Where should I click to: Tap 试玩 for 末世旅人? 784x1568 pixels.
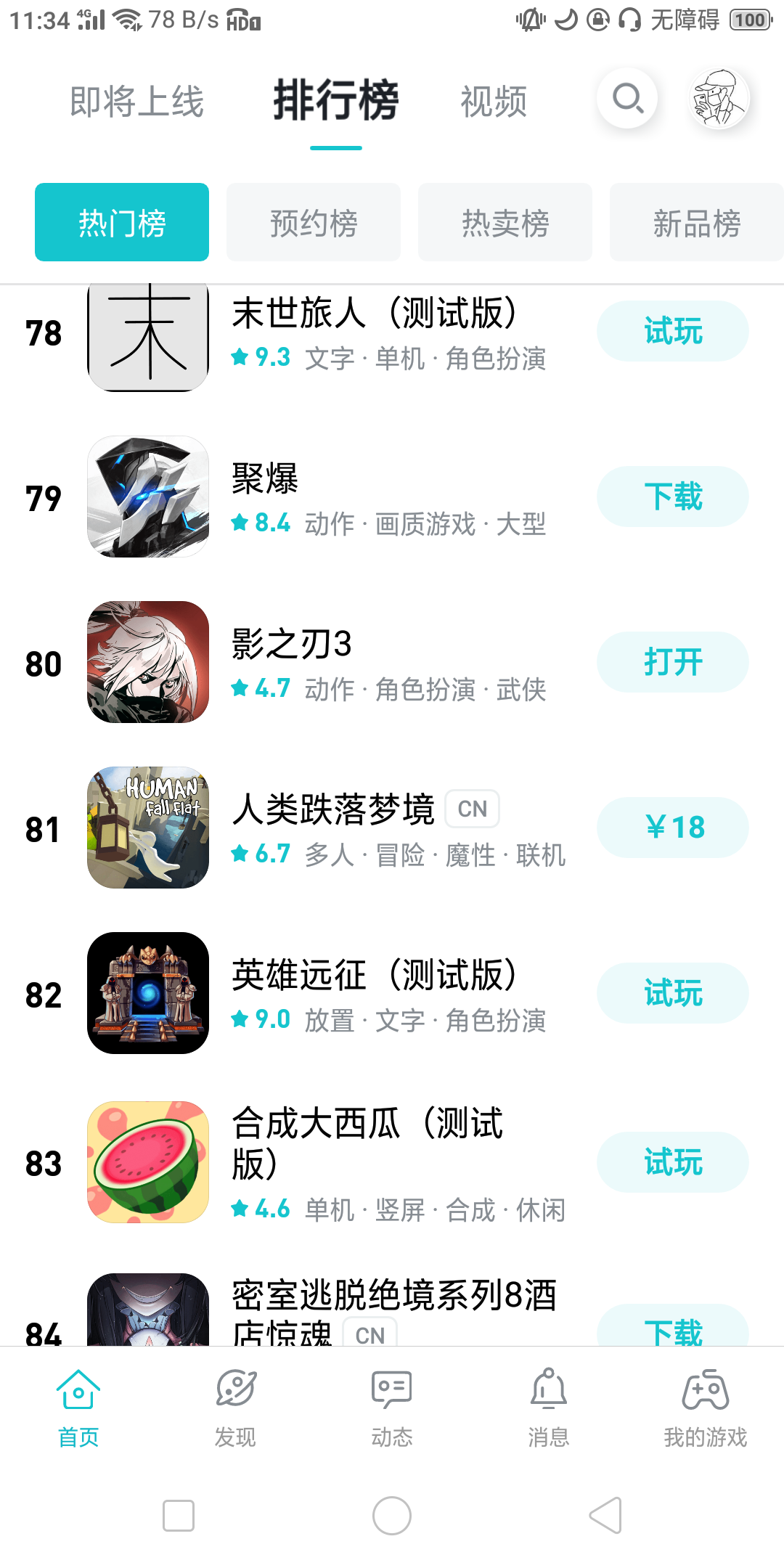672,331
